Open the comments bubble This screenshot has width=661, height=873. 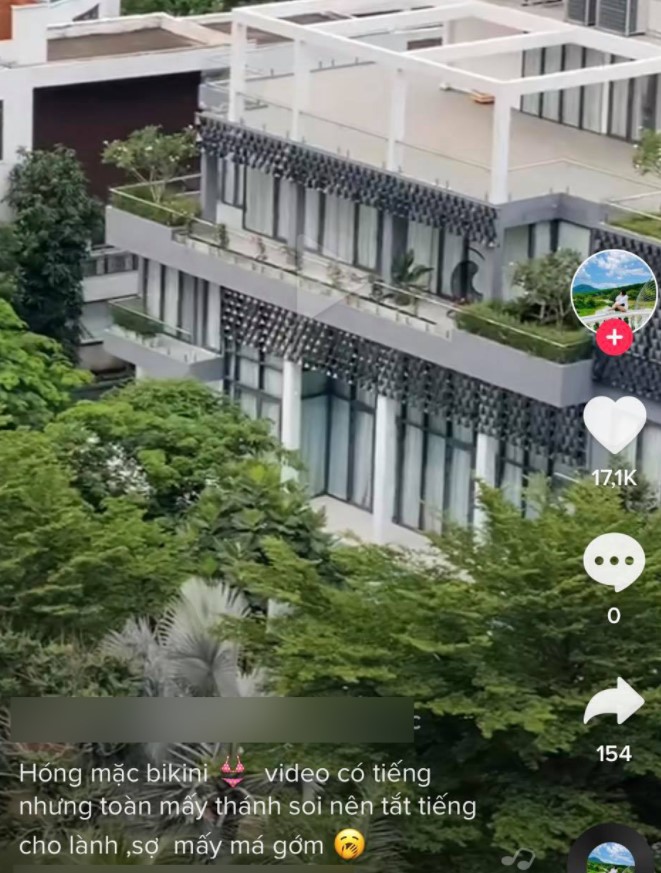613,561
